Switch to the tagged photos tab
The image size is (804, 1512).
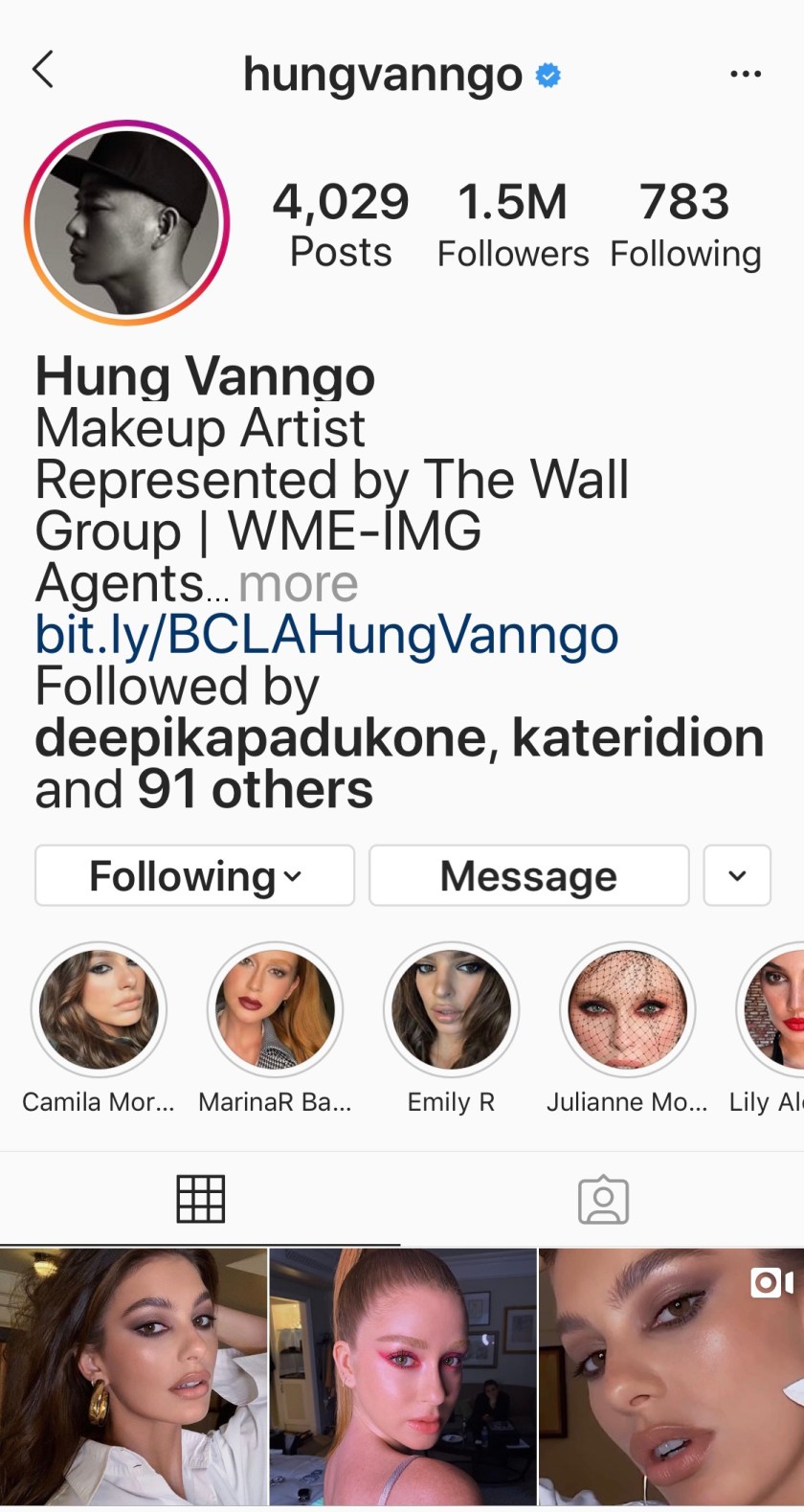coord(603,1199)
